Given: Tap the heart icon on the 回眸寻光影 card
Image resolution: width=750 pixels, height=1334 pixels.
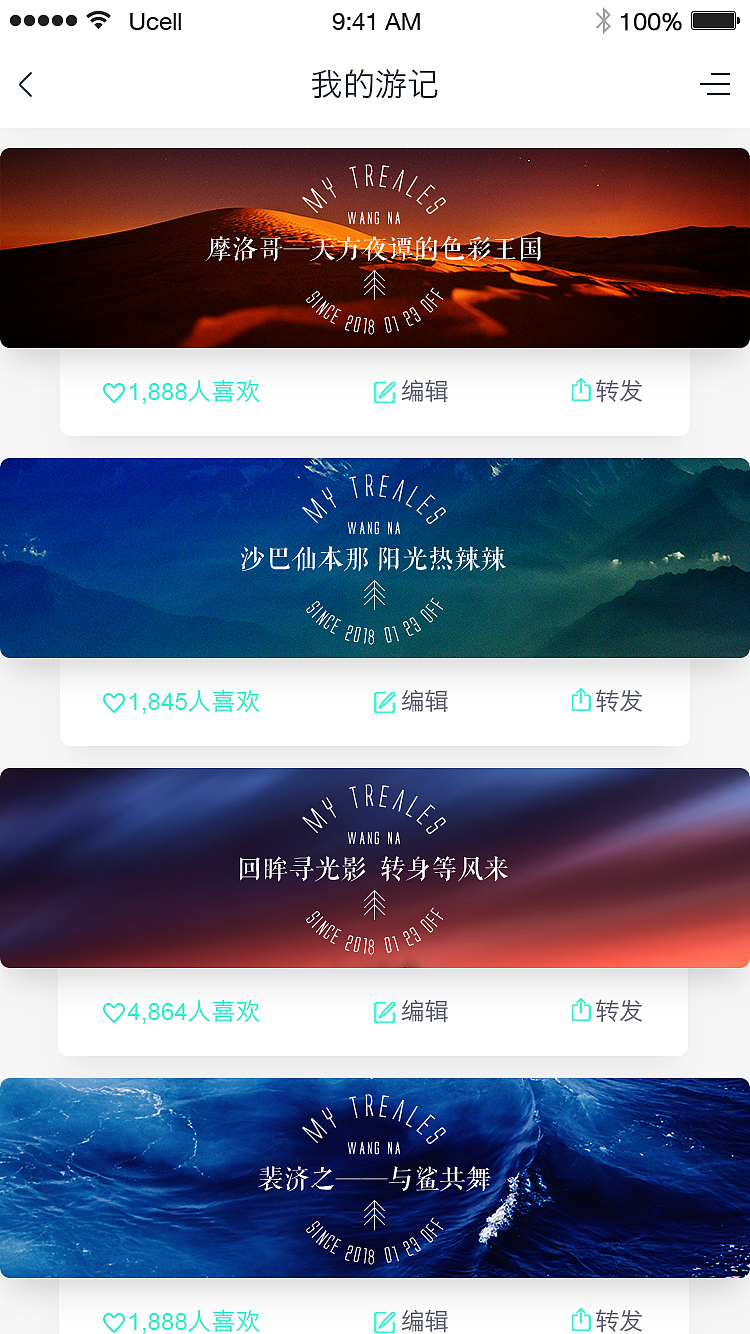Looking at the screenshot, I should 113,1011.
